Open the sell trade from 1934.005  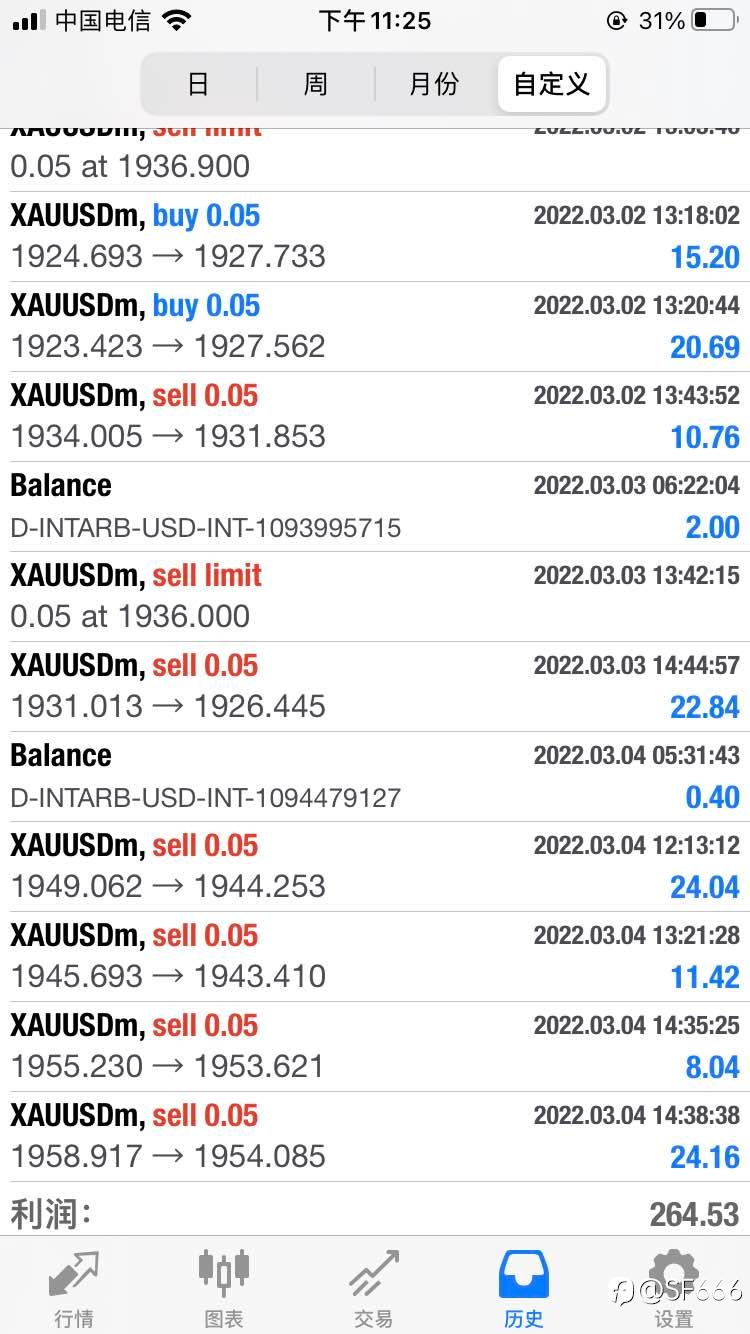(375, 417)
